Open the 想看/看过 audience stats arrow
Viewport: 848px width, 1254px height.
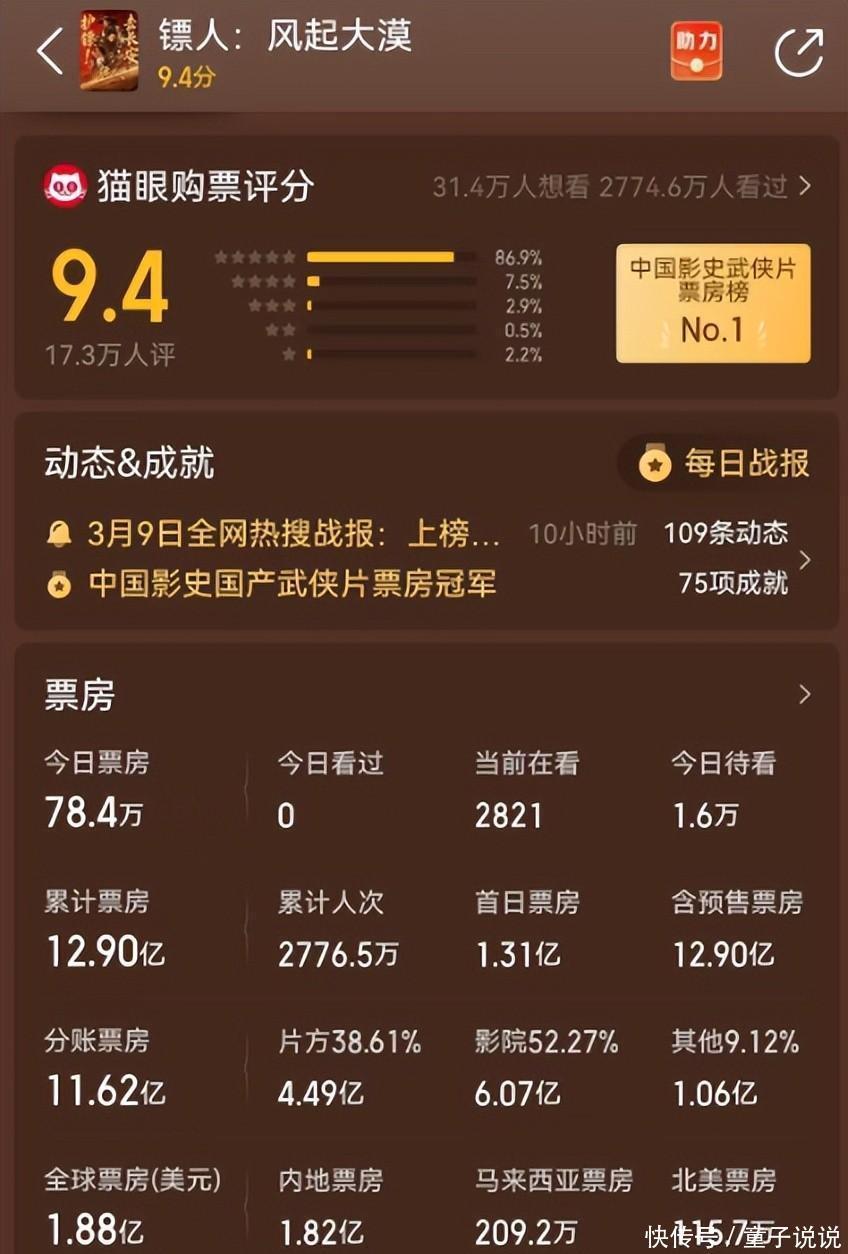tap(805, 186)
